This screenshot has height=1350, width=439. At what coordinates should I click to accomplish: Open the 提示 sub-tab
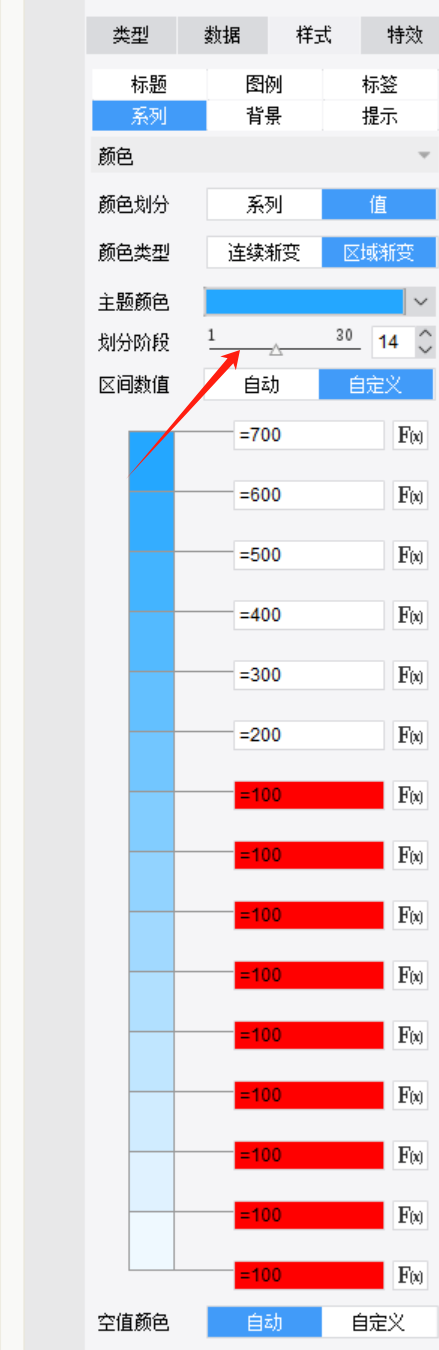pos(380,116)
